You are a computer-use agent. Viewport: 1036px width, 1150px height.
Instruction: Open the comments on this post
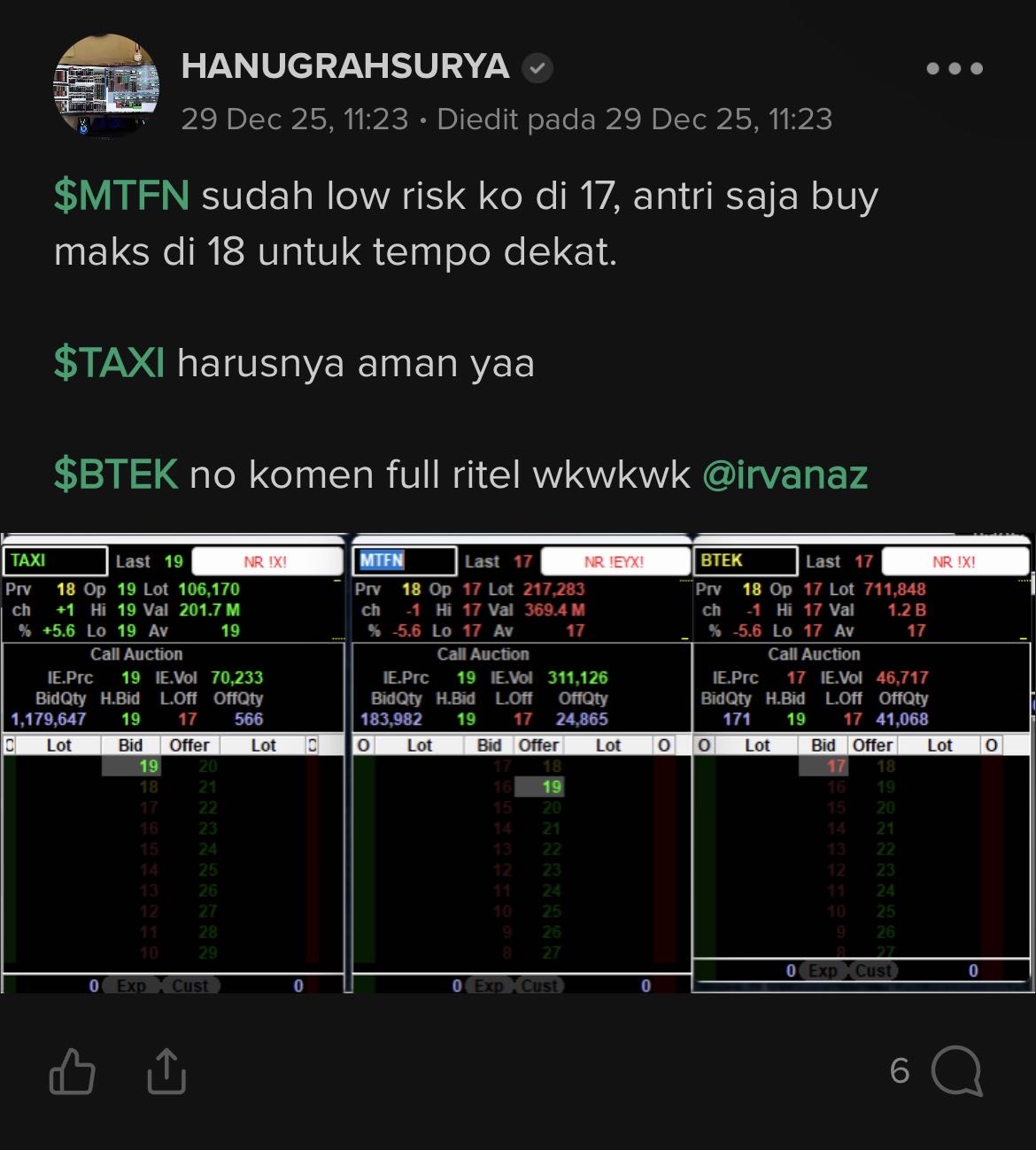[955, 1071]
